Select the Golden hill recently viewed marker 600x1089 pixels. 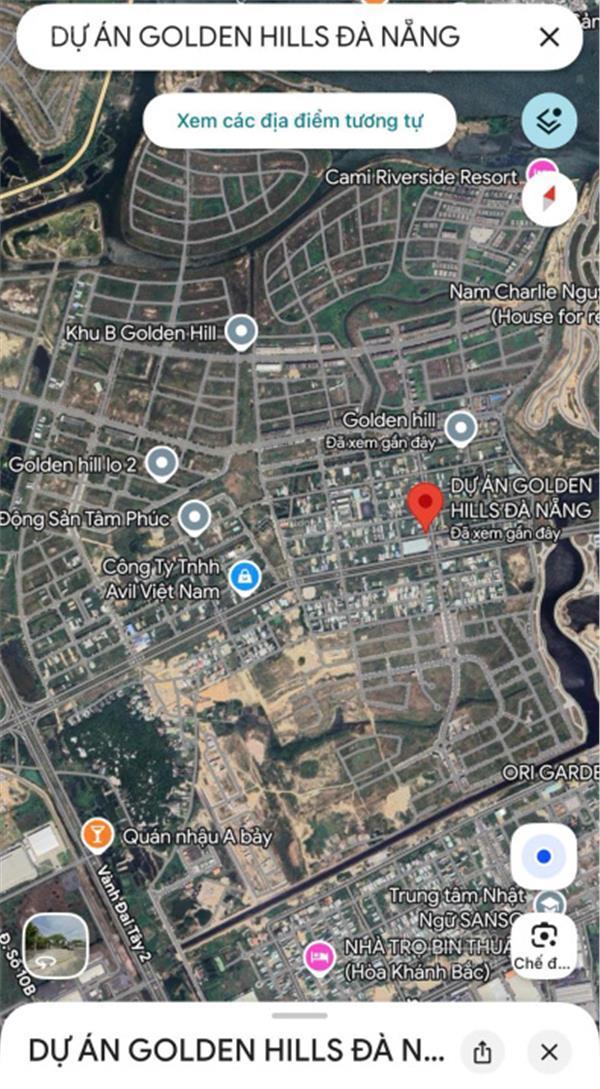tap(460, 428)
